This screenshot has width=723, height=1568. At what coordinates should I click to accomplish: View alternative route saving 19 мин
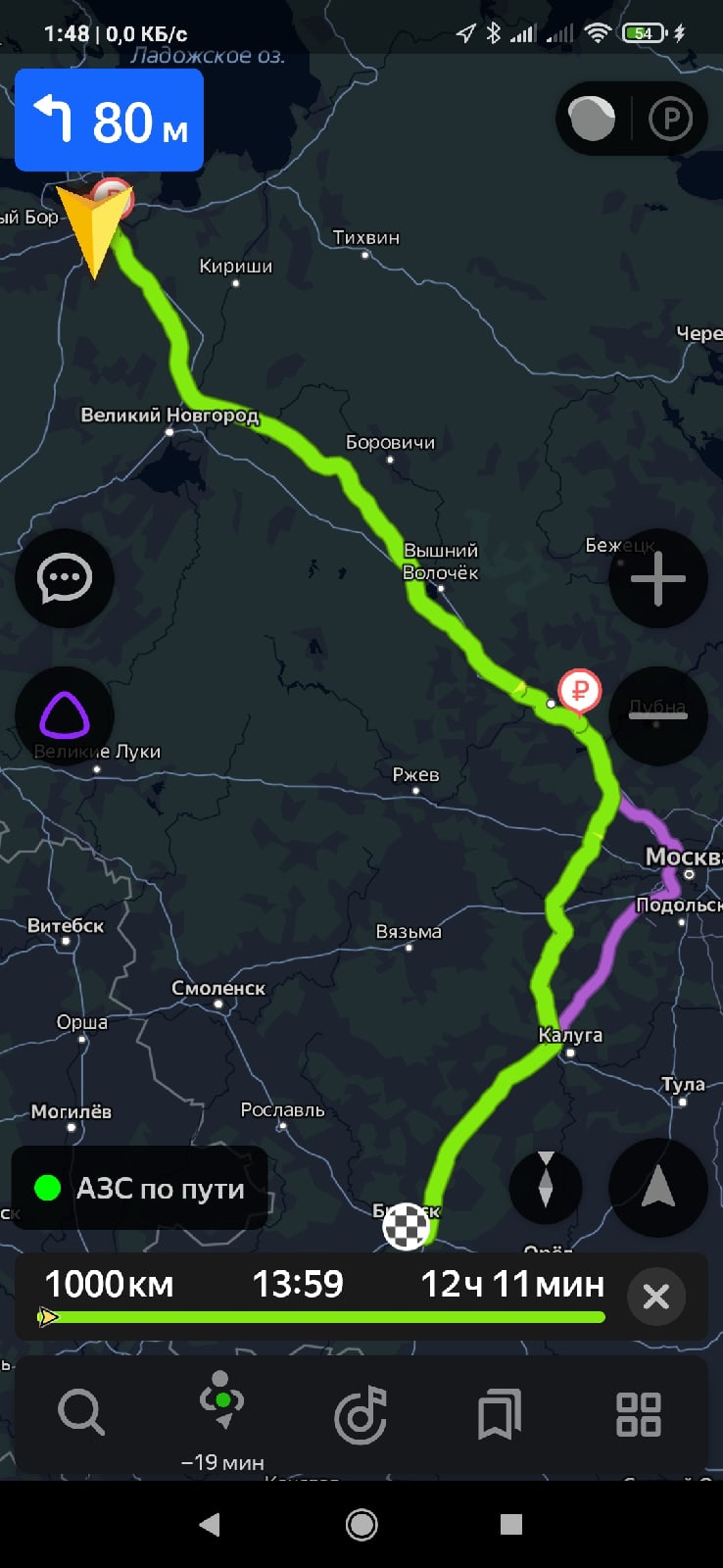222,1421
